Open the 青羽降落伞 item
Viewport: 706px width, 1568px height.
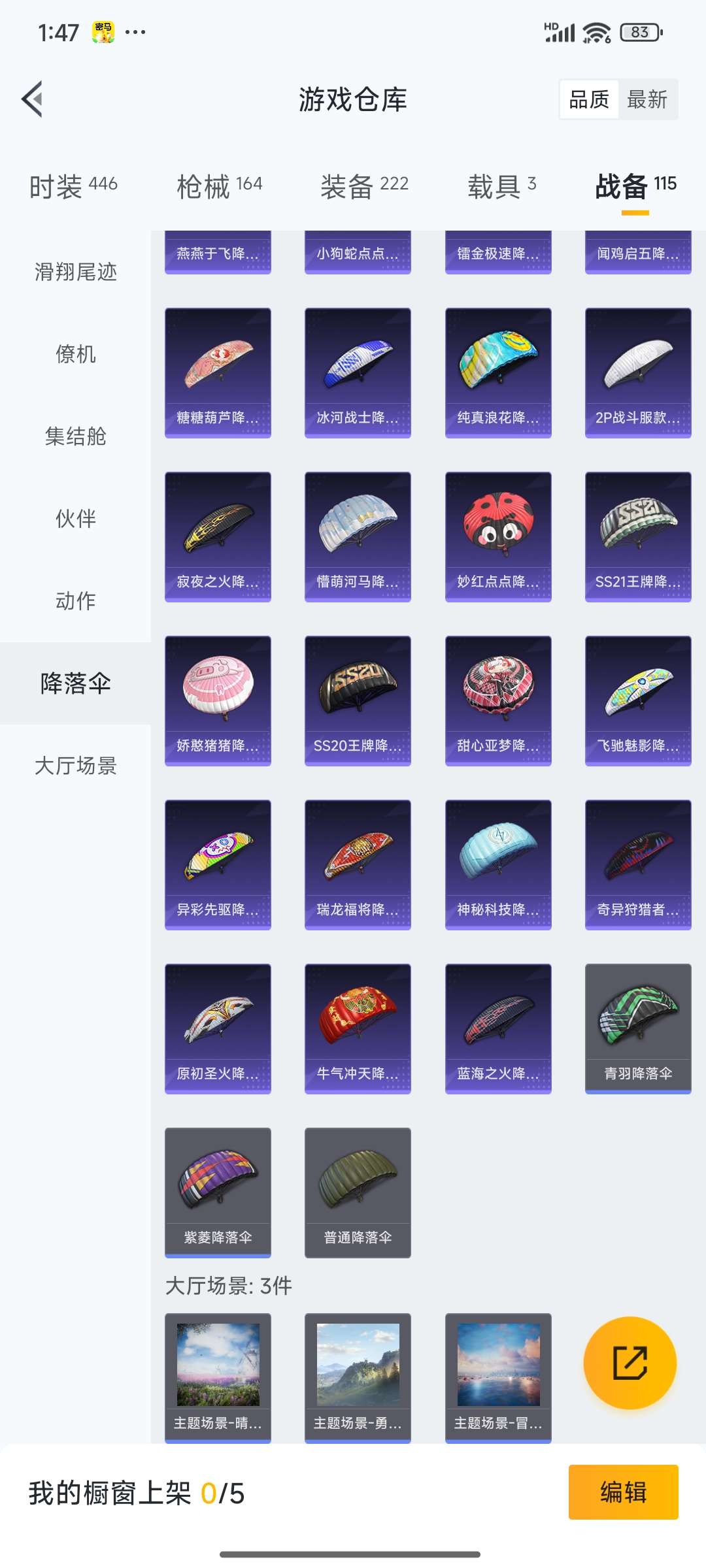pyautogui.click(x=638, y=1027)
